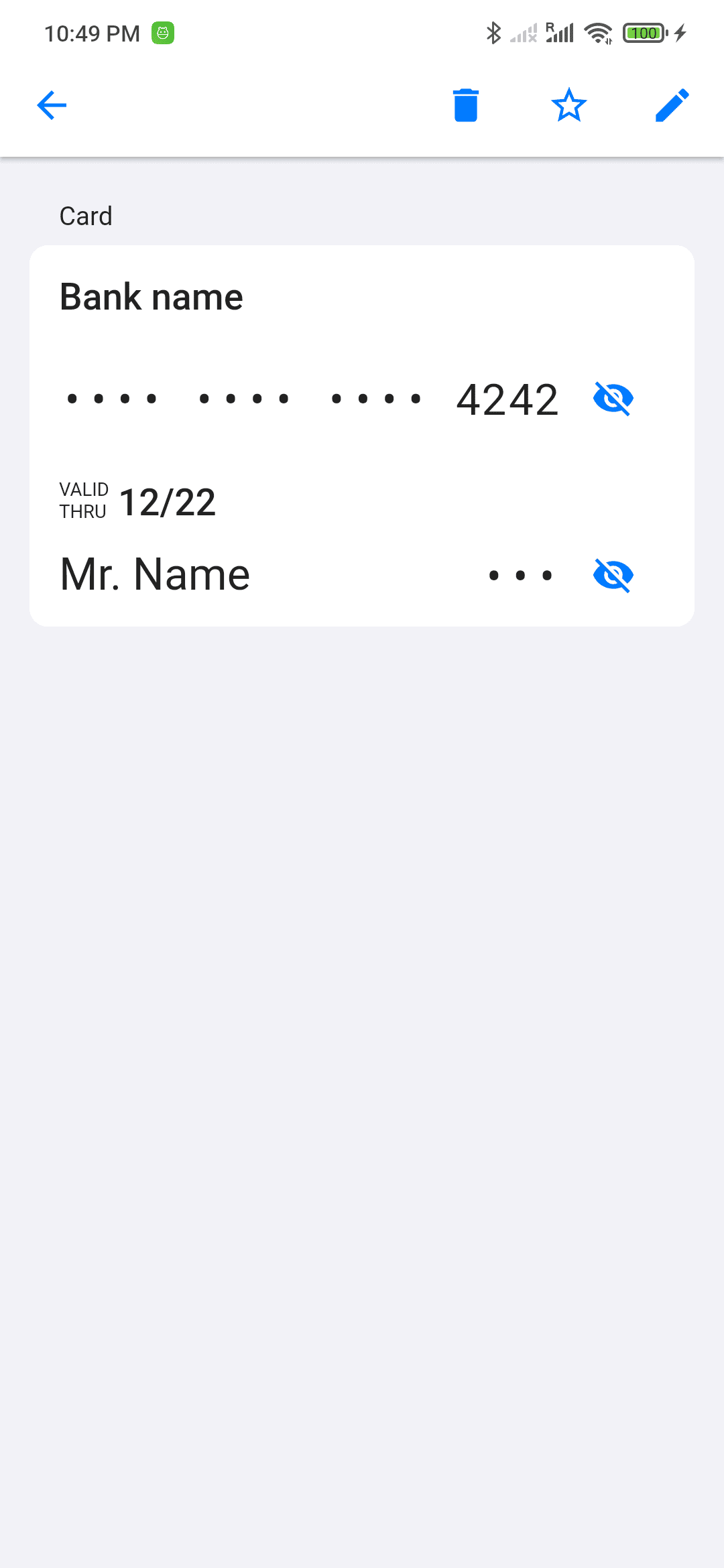The image size is (724, 1568).
Task: Delete this card entry
Action: pyautogui.click(x=465, y=105)
